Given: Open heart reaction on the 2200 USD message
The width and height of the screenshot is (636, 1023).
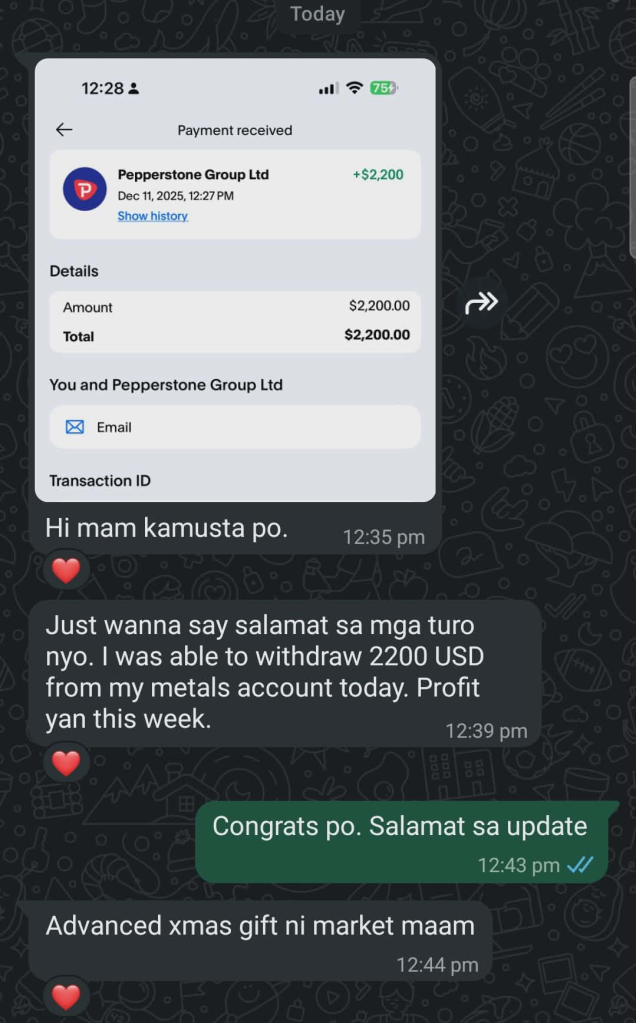Looking at the screenshot, I should tap(66, 763).
